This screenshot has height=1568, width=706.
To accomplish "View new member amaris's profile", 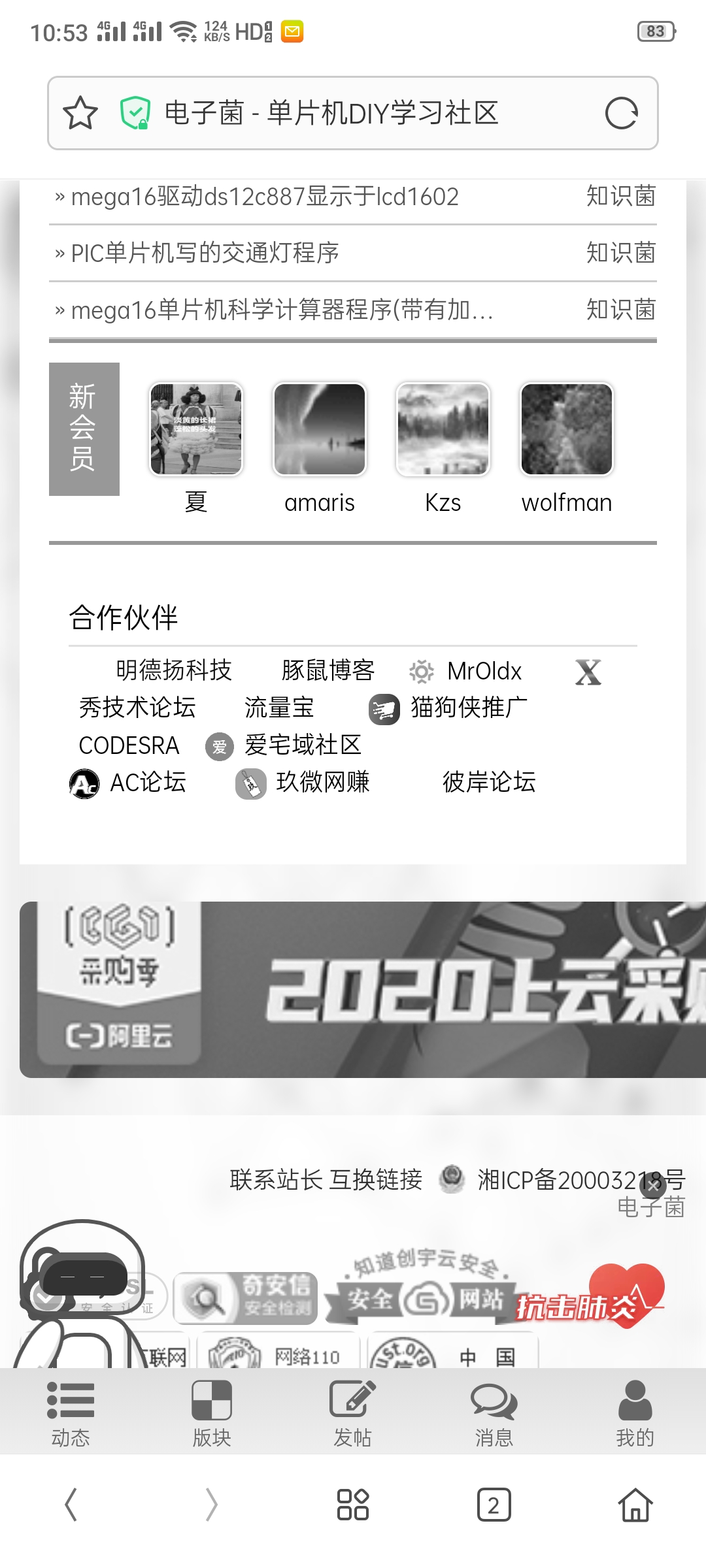I will (x=320, y=430).
